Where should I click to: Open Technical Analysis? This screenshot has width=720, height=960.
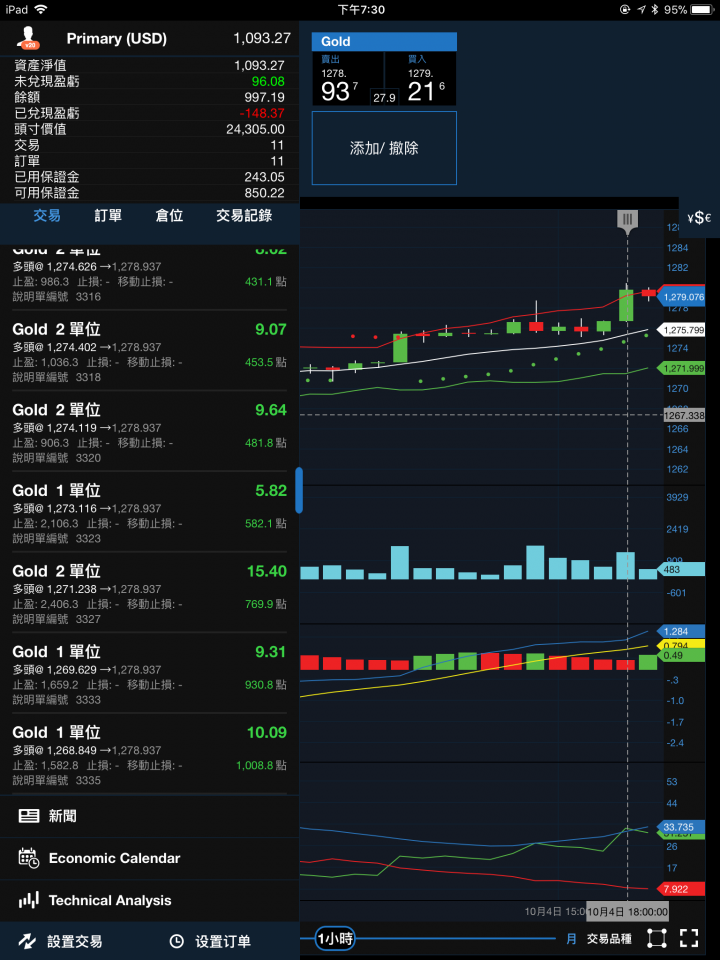(x=109, y=900)
